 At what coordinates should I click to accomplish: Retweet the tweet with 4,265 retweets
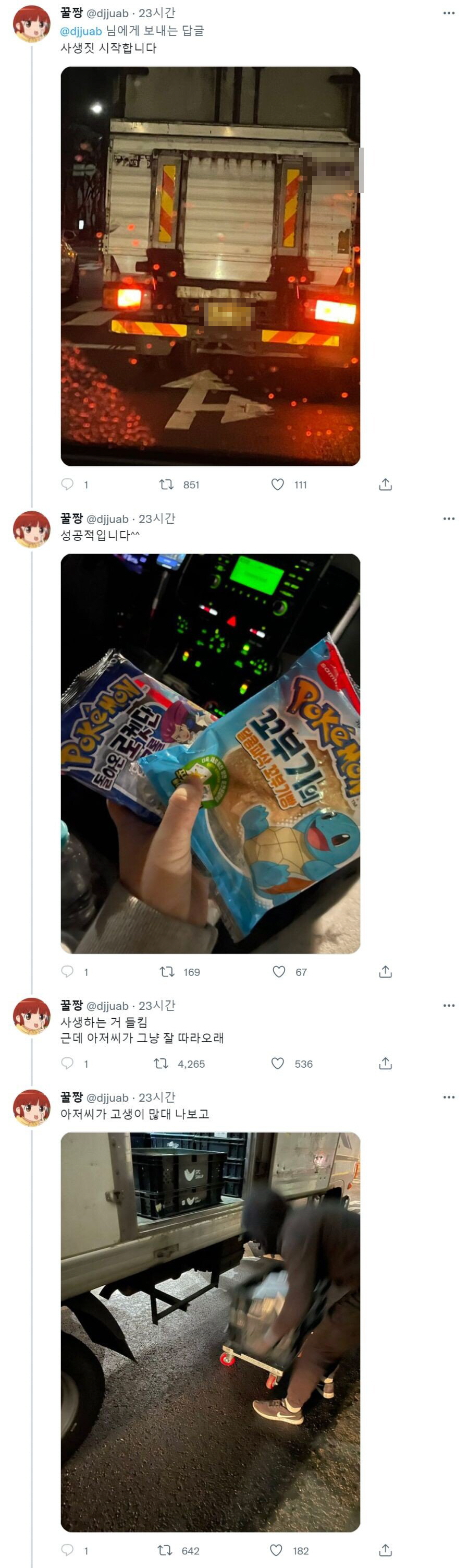161,1064
